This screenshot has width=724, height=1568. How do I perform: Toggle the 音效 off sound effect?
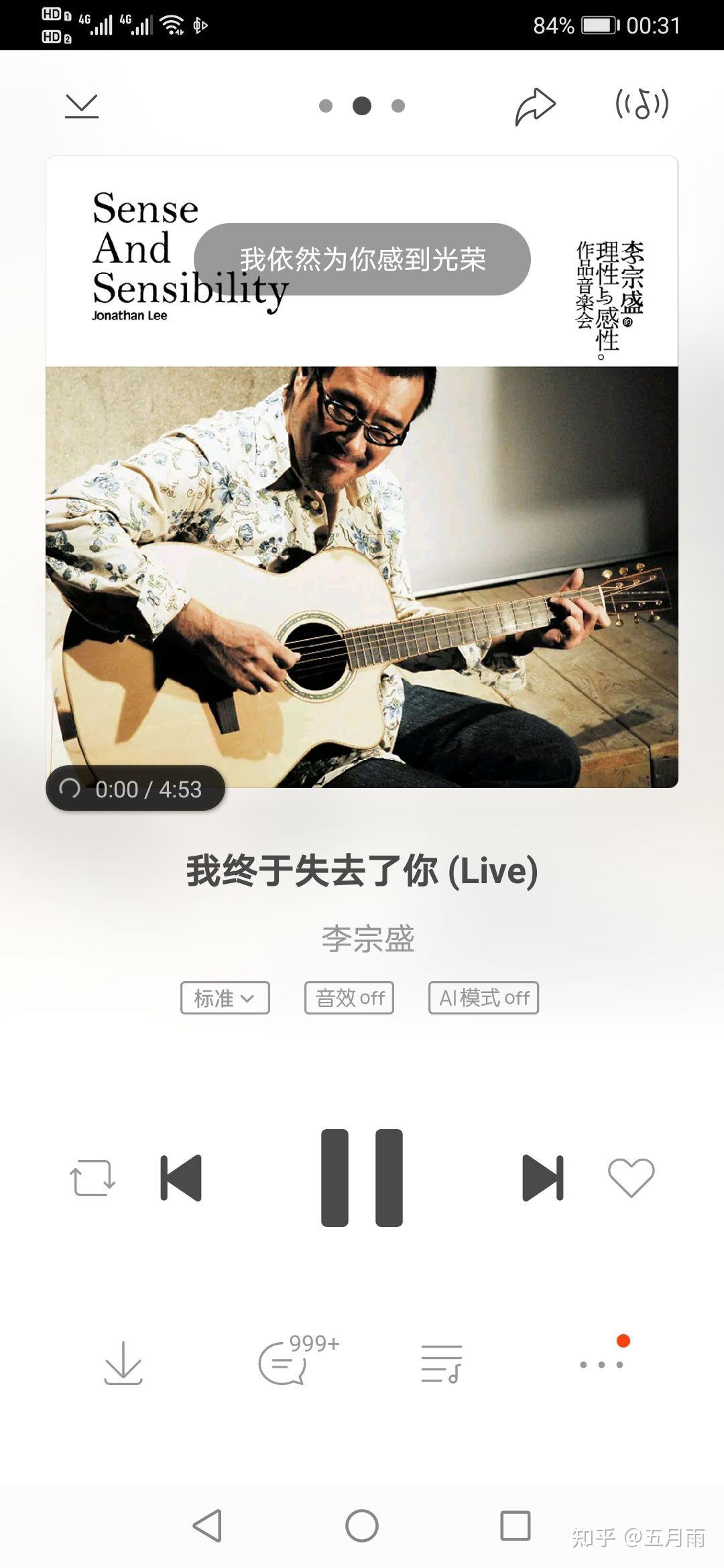pos(349,998)
